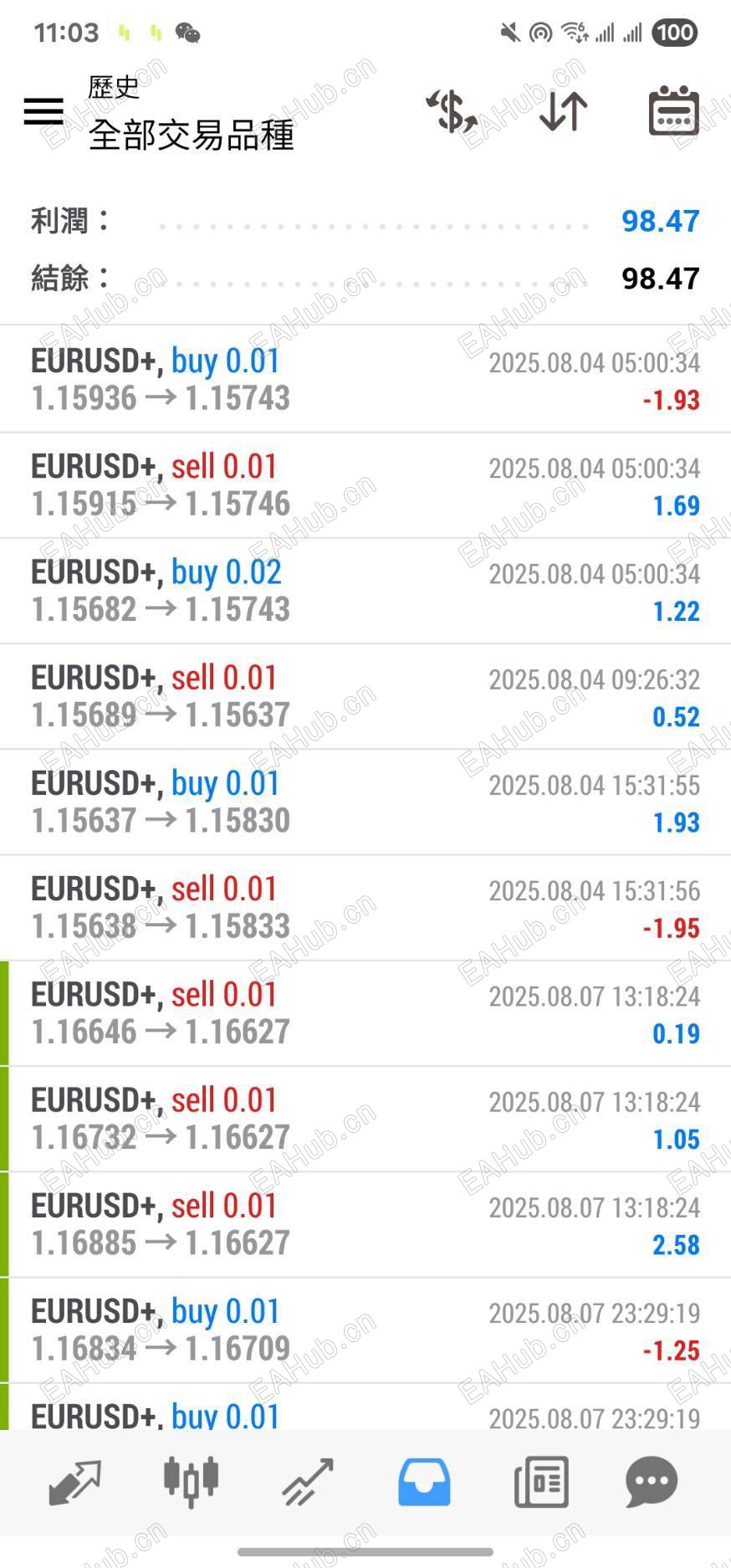Open the Messages chat tab
This screenshot has width=731, height=1568.
click(652, 1482)
